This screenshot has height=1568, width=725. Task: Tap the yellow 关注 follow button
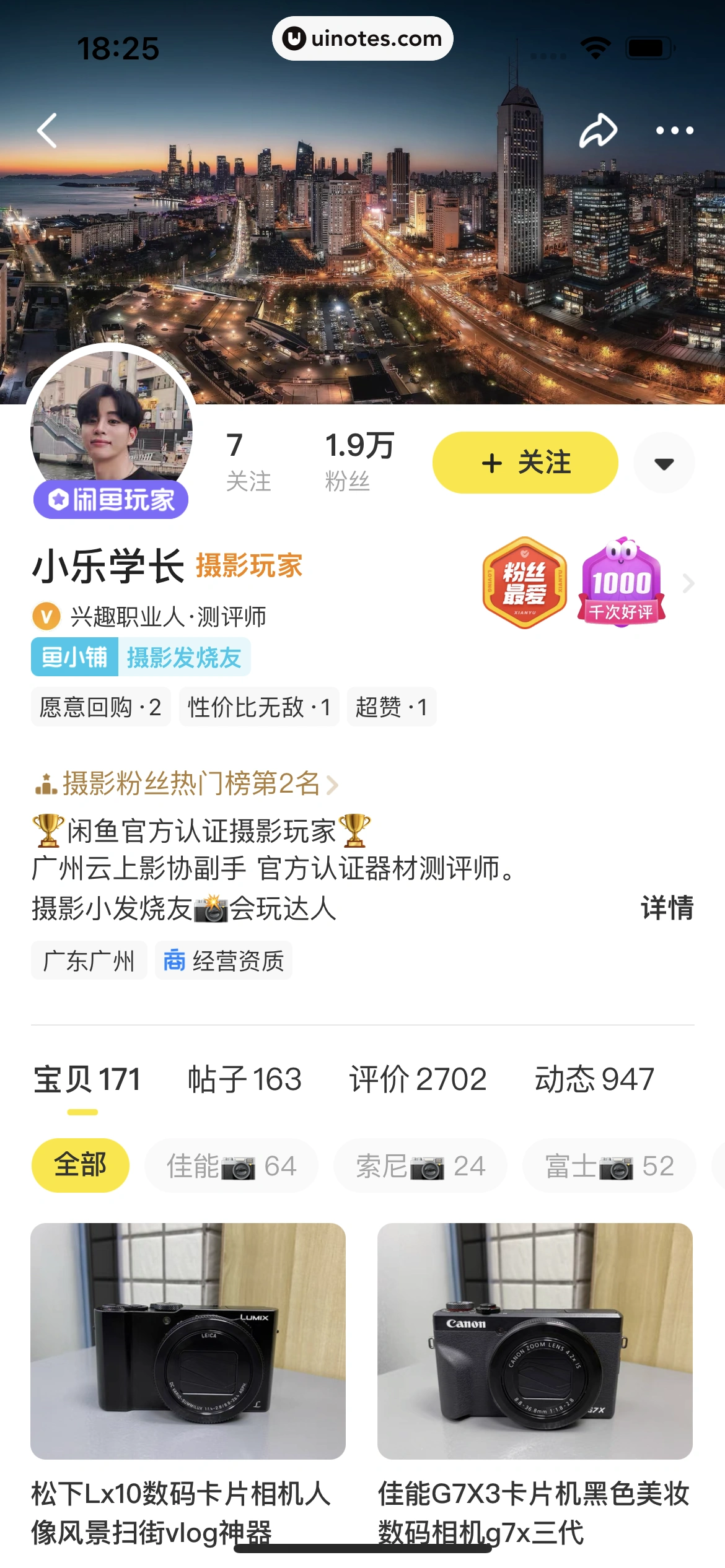(524, 463)
